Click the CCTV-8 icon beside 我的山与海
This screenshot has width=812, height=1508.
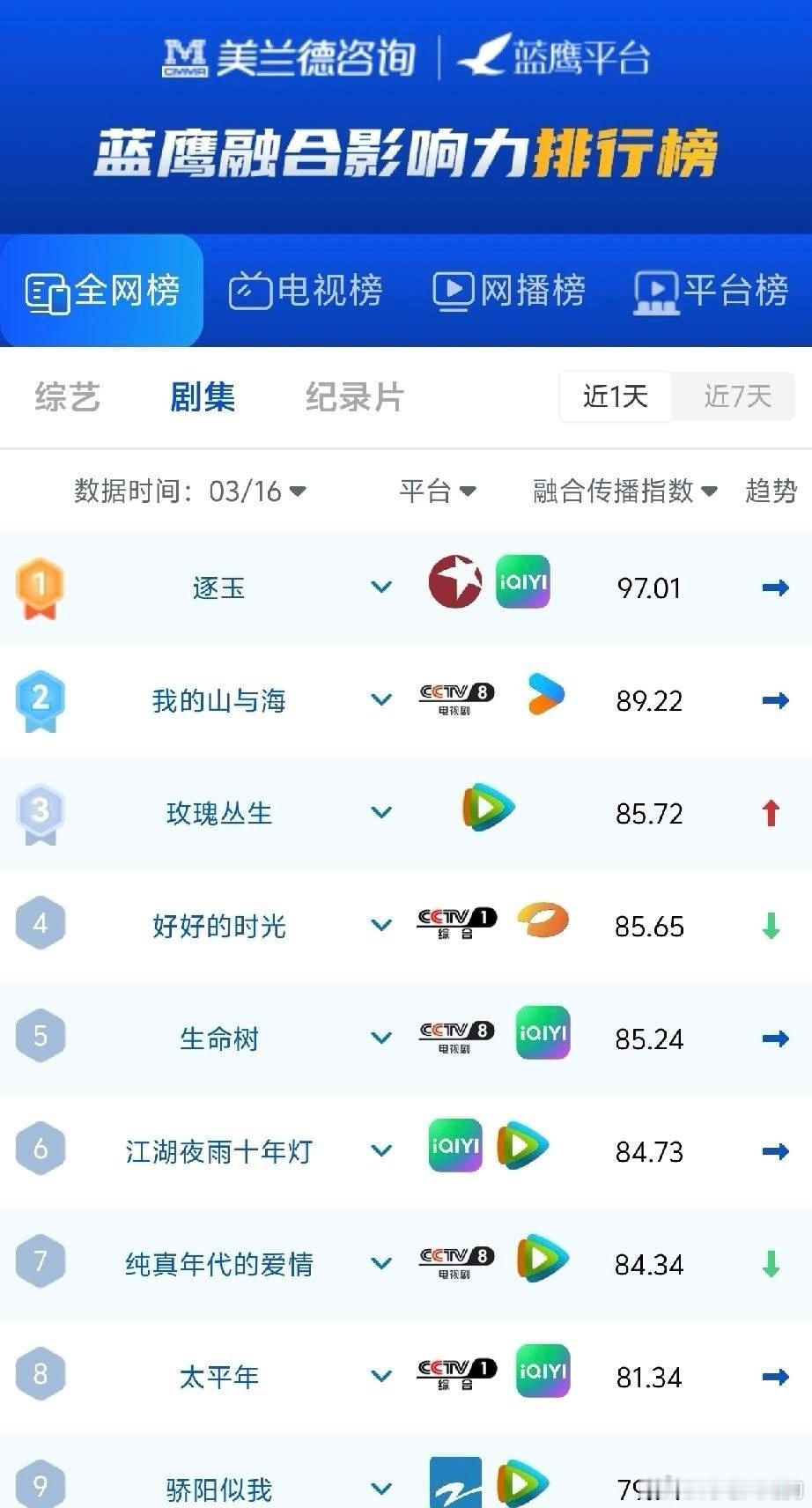[455, 696]
